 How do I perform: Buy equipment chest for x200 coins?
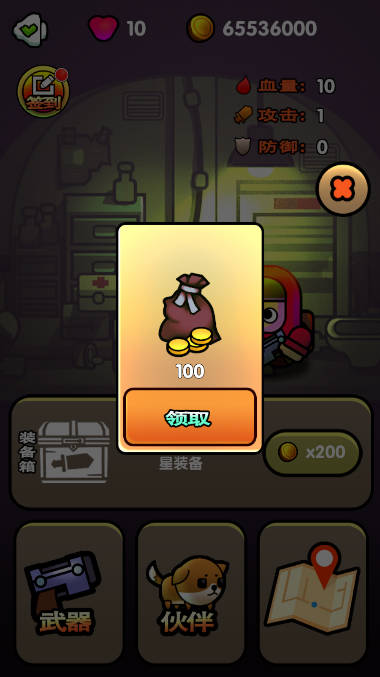[312, 452]
